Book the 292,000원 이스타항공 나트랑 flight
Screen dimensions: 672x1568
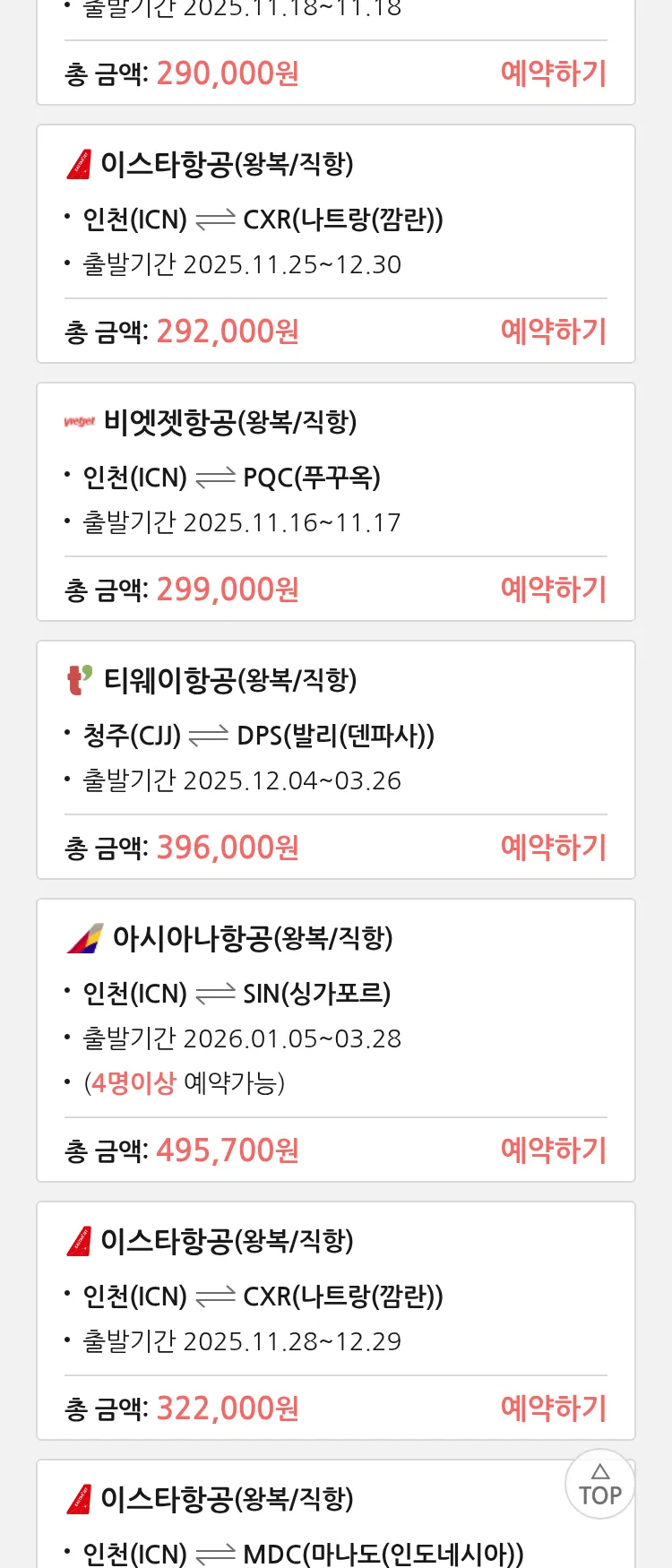[553, 331]
